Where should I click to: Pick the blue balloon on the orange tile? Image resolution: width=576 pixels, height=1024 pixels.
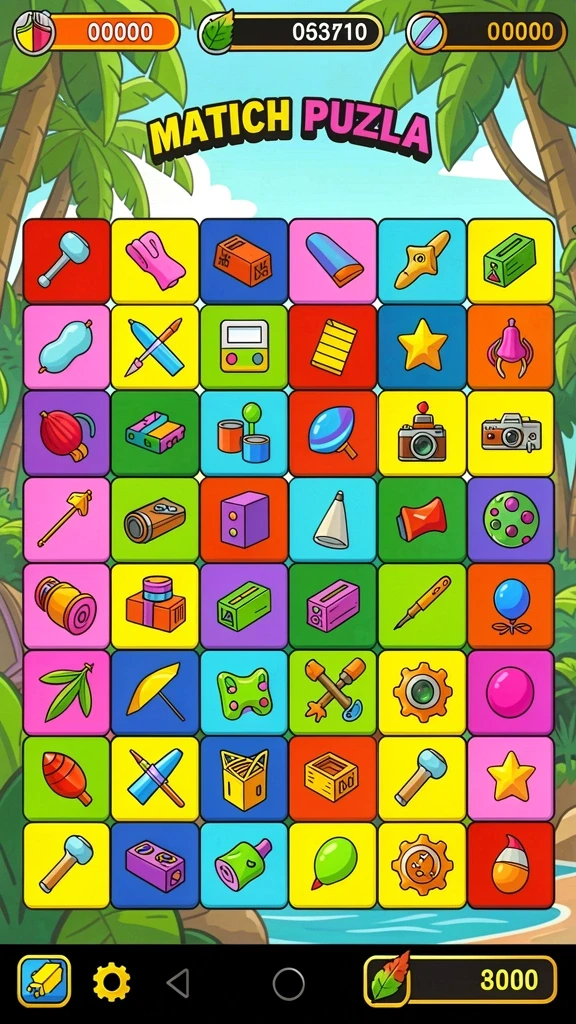point(511,606)
